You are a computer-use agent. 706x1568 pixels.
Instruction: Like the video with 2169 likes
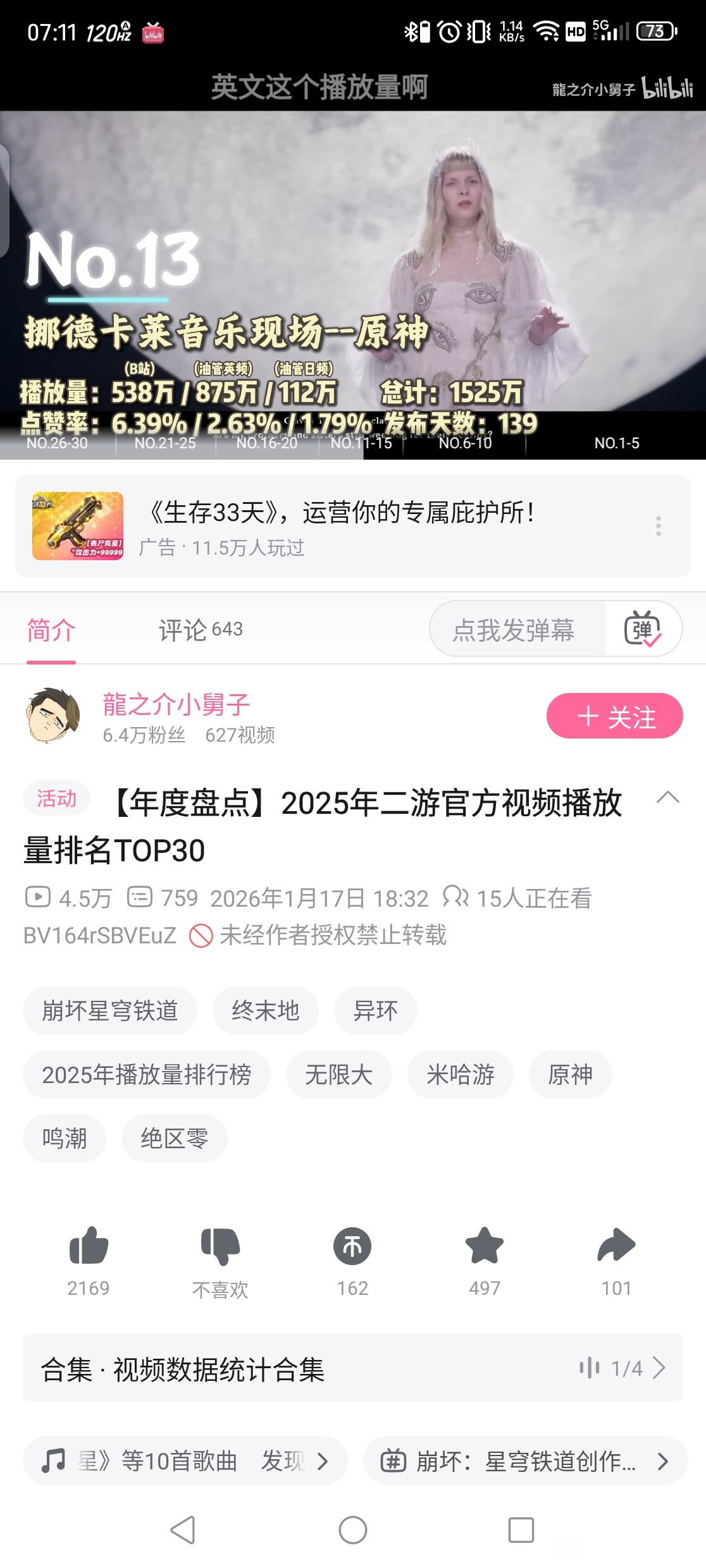click(89, 1247)
